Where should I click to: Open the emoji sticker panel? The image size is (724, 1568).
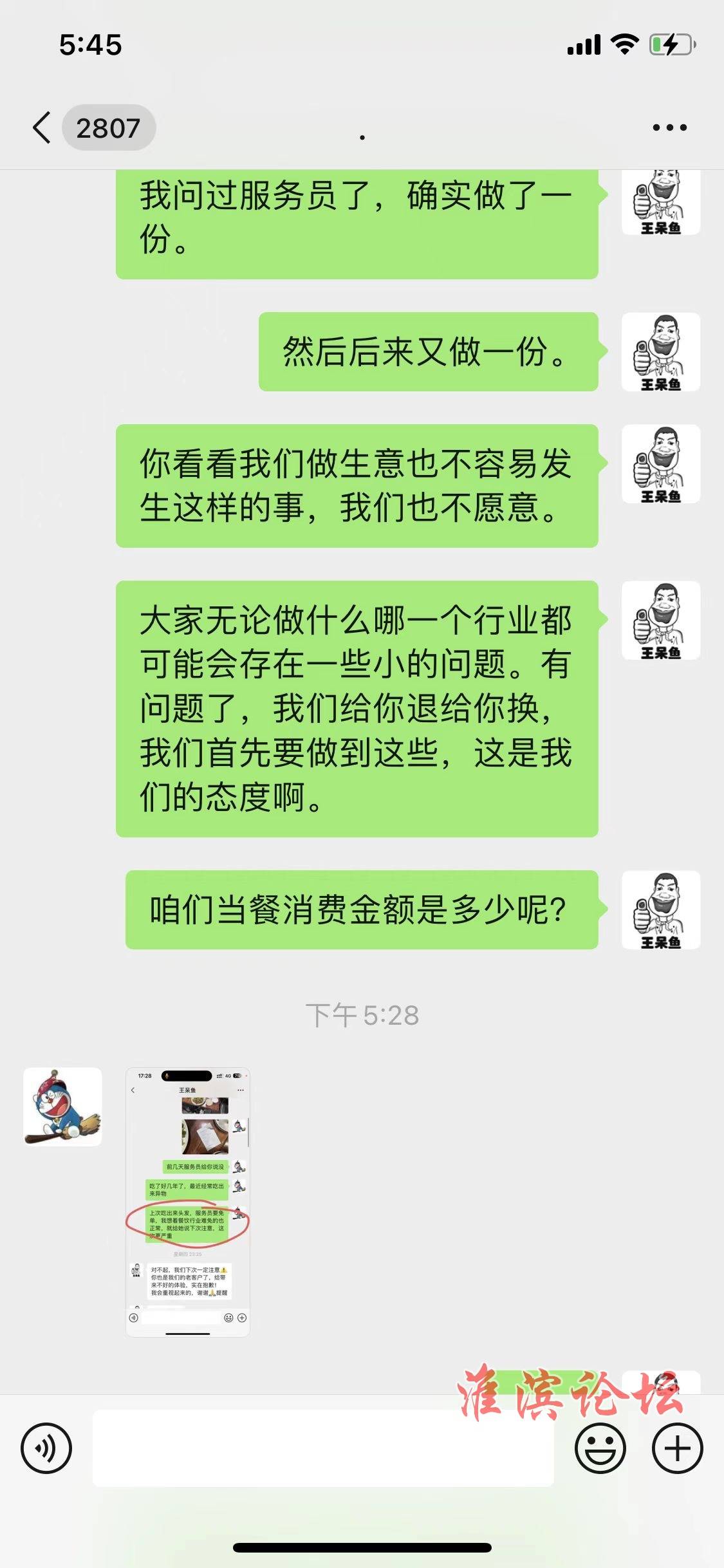pos(600,1448)
